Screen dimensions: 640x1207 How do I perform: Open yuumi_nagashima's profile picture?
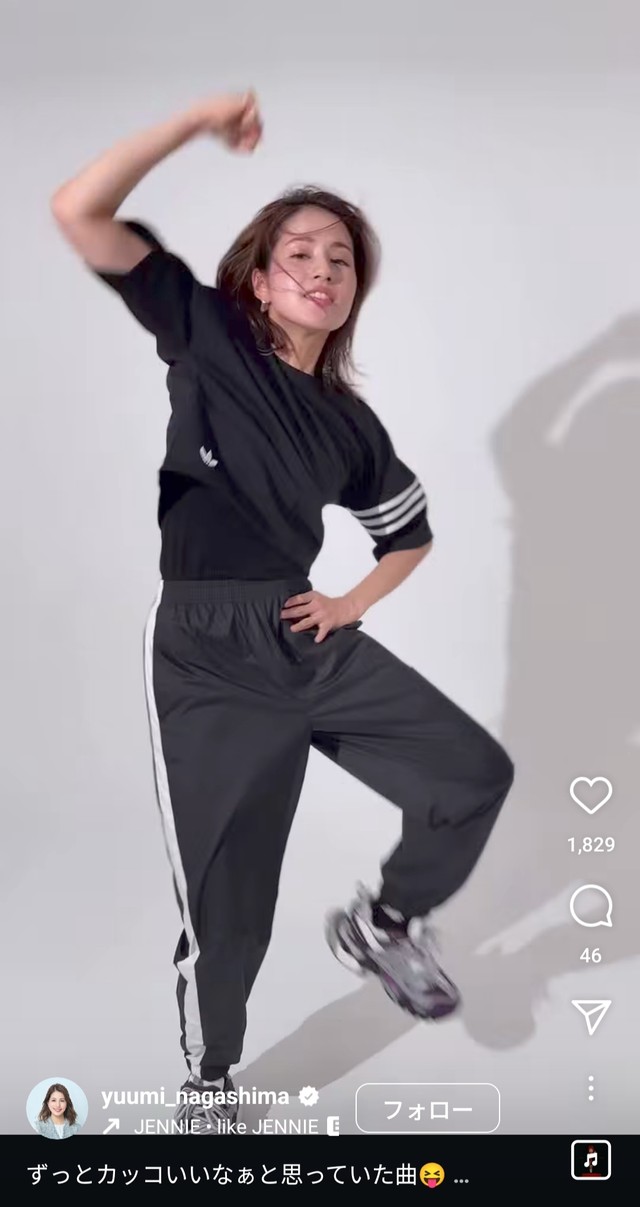click(x=57, y=1108)
